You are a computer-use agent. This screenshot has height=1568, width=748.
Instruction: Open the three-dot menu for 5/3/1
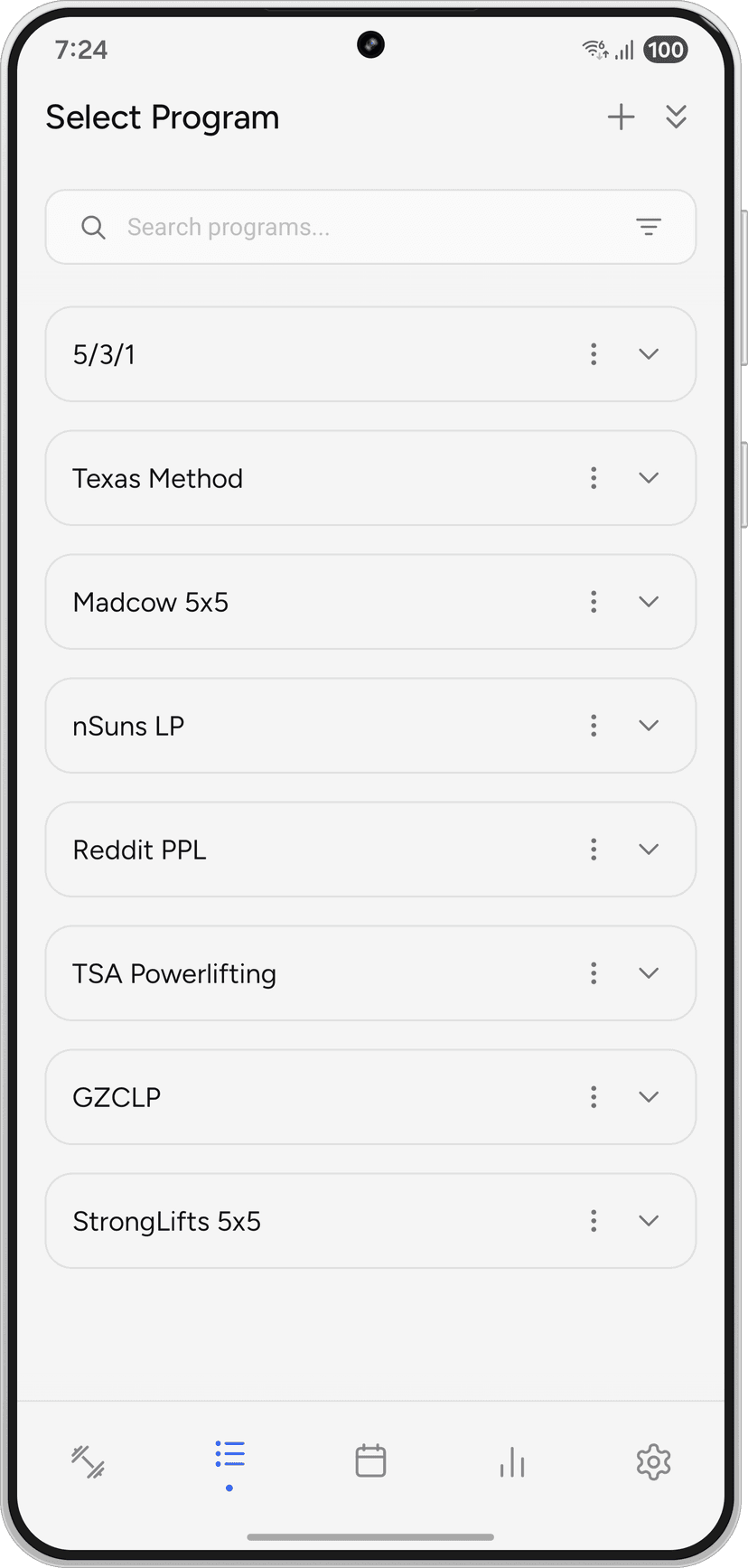click(x=594, y=354)
